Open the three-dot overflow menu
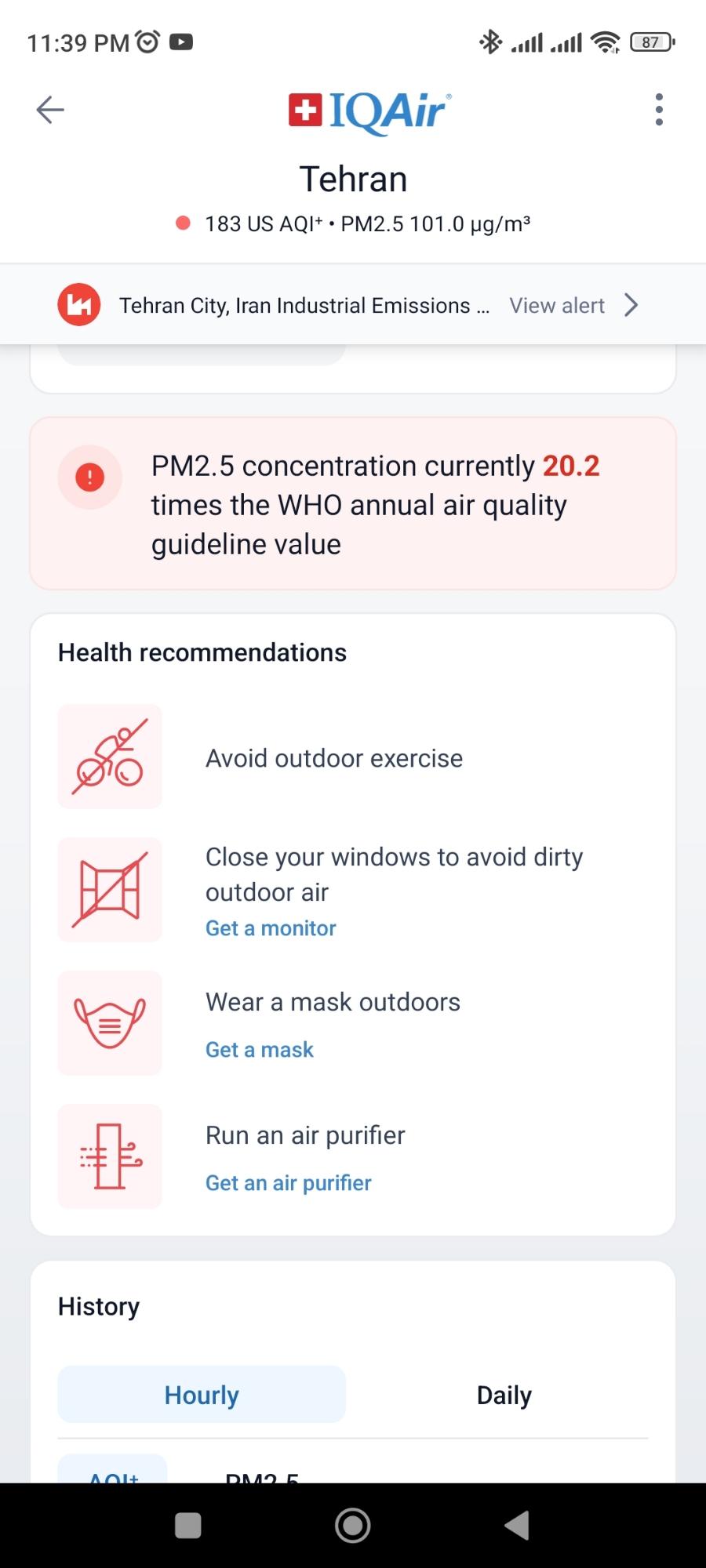 (659, 110)
